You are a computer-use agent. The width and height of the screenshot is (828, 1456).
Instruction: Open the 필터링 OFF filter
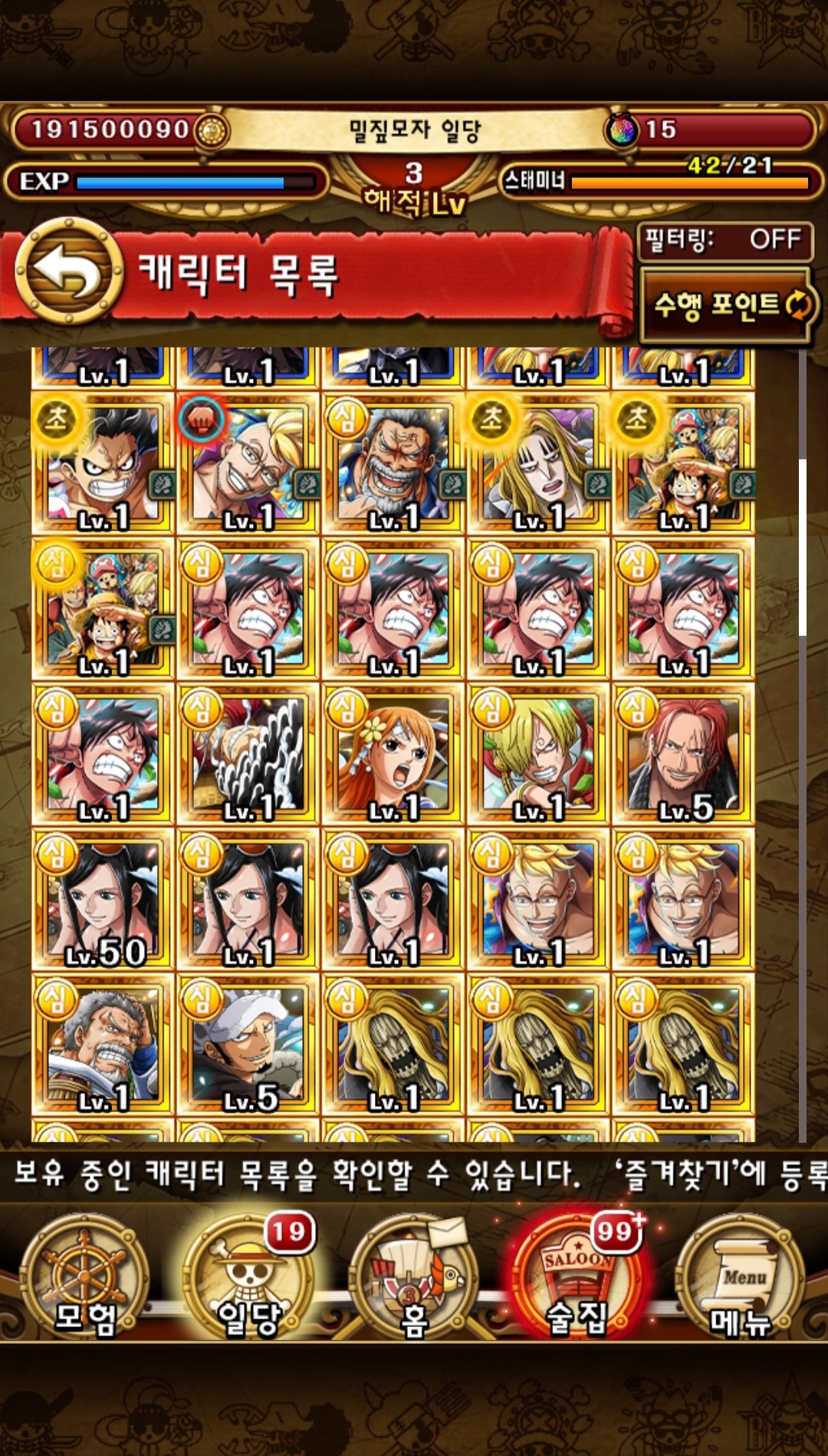(724, 240)
